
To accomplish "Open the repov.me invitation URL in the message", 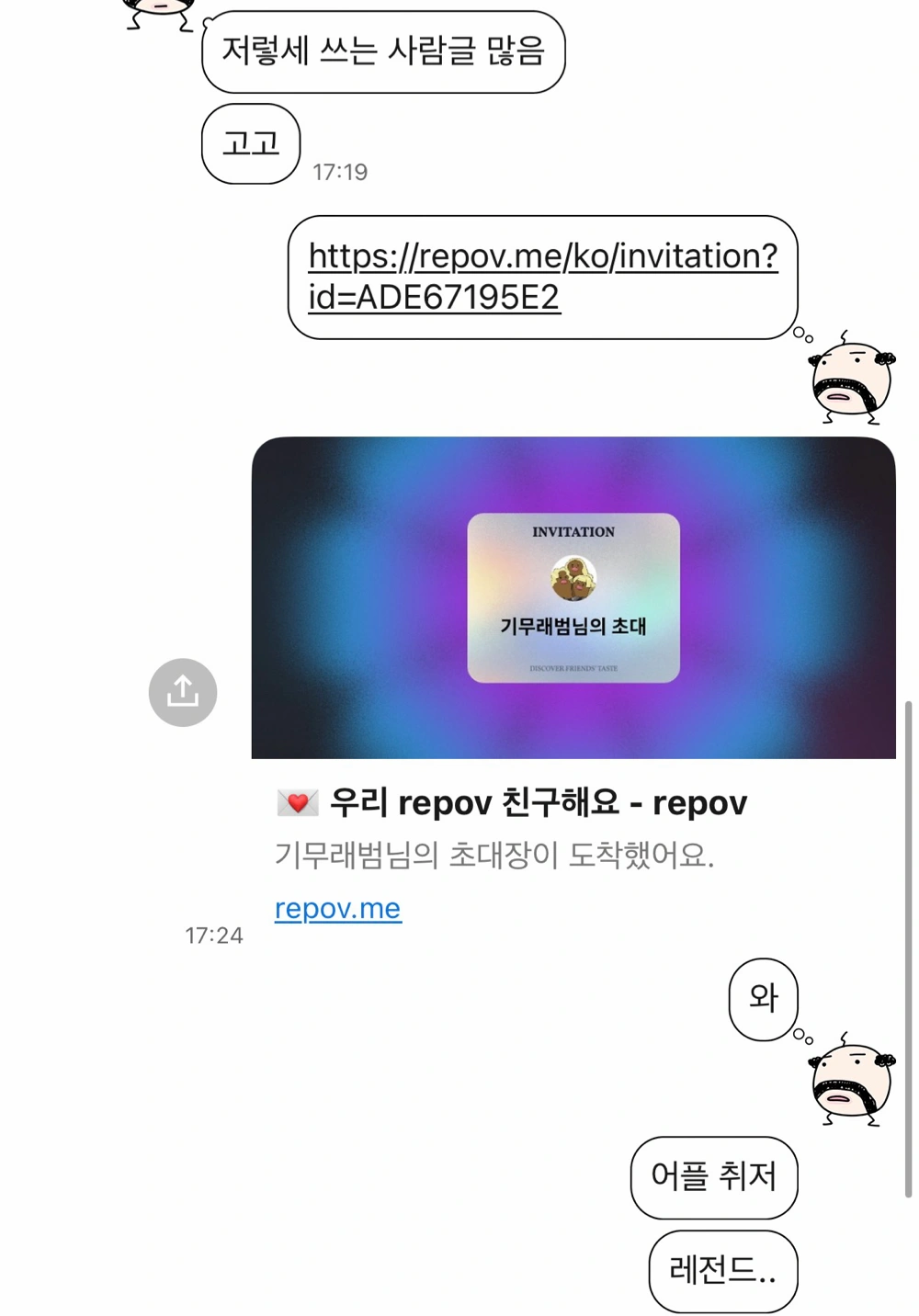I will [542, 276].
